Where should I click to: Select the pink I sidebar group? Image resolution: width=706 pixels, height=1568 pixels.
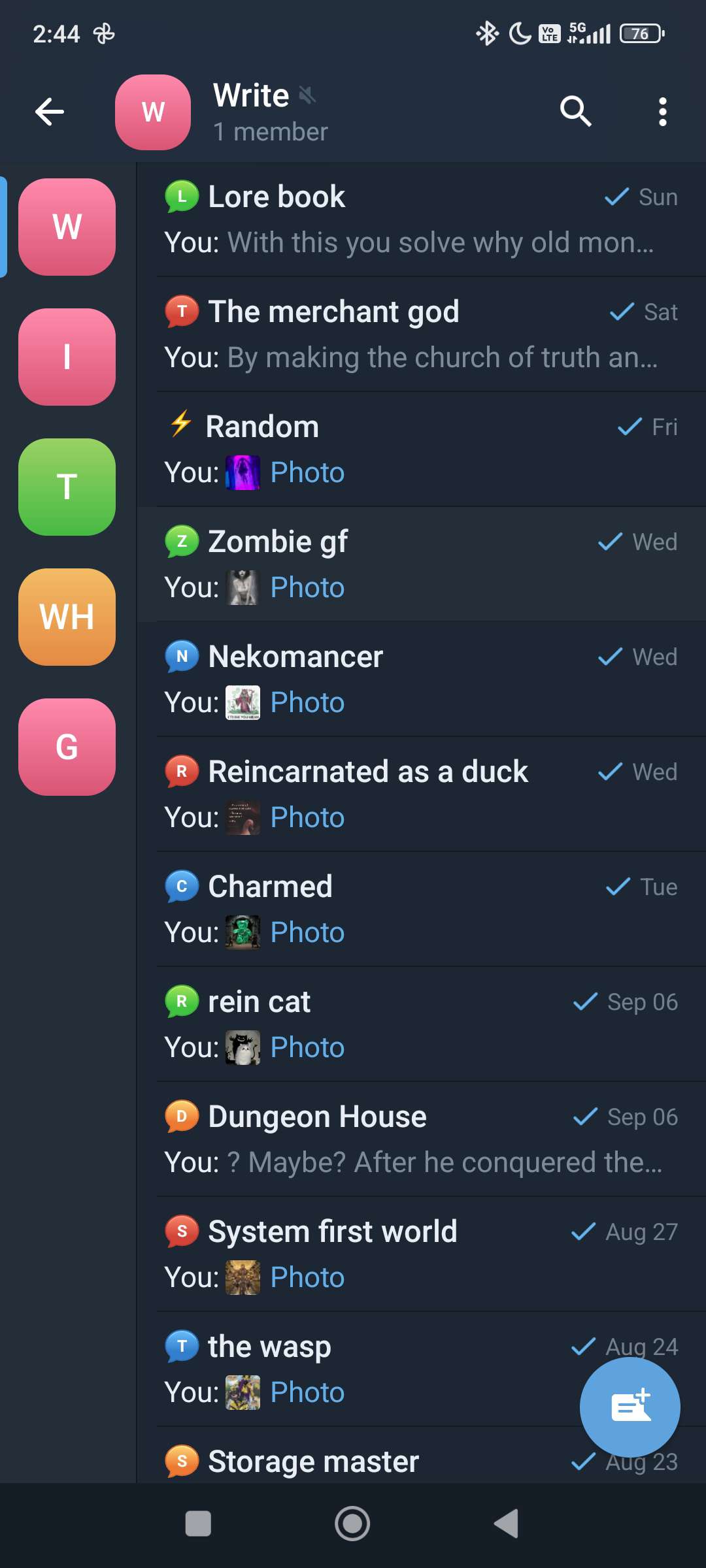coord(67,357)
